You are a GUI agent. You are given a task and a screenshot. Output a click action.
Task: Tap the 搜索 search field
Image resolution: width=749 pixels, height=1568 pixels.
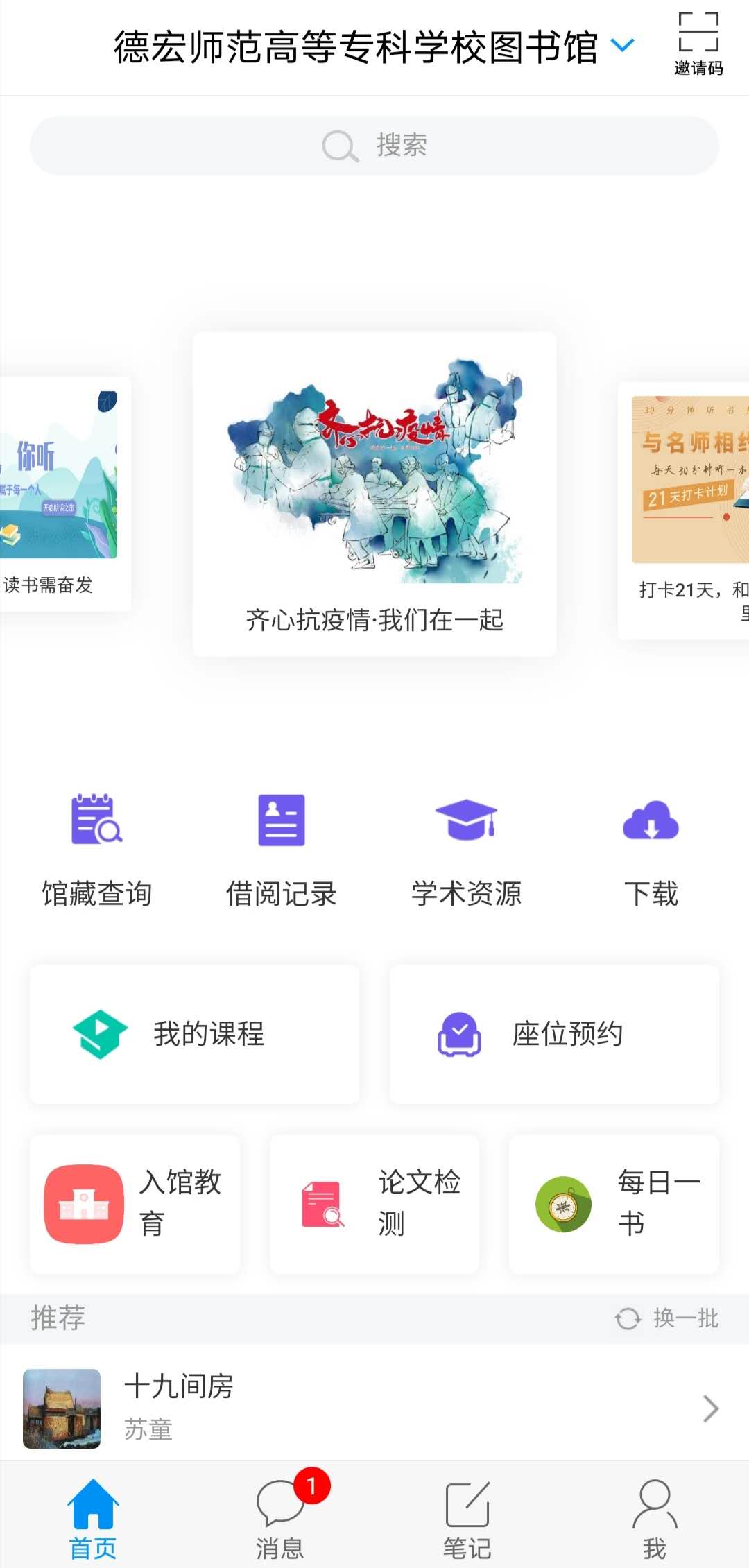374,146
